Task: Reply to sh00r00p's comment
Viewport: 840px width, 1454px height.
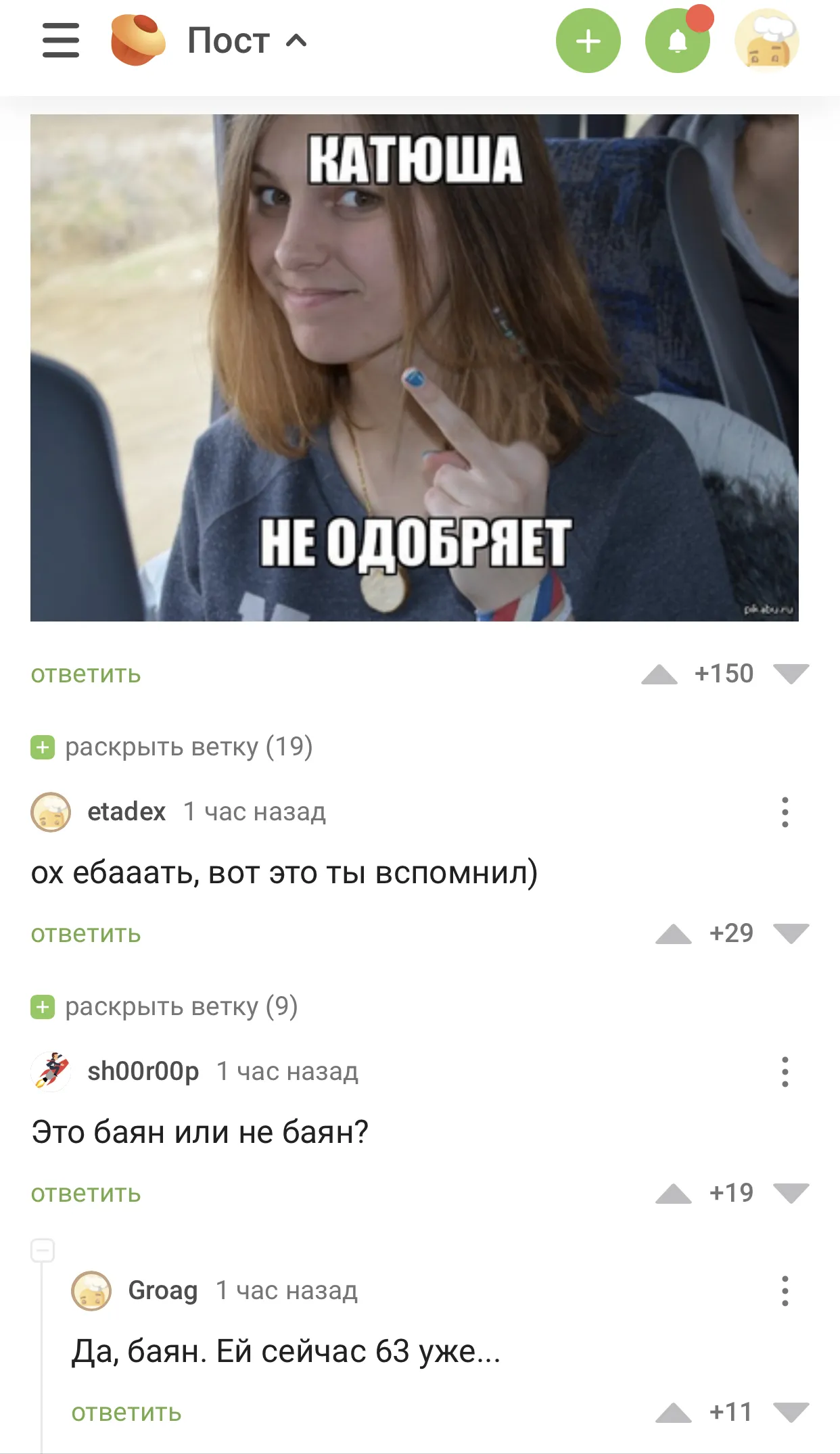Action: [x=86, y=1194]
